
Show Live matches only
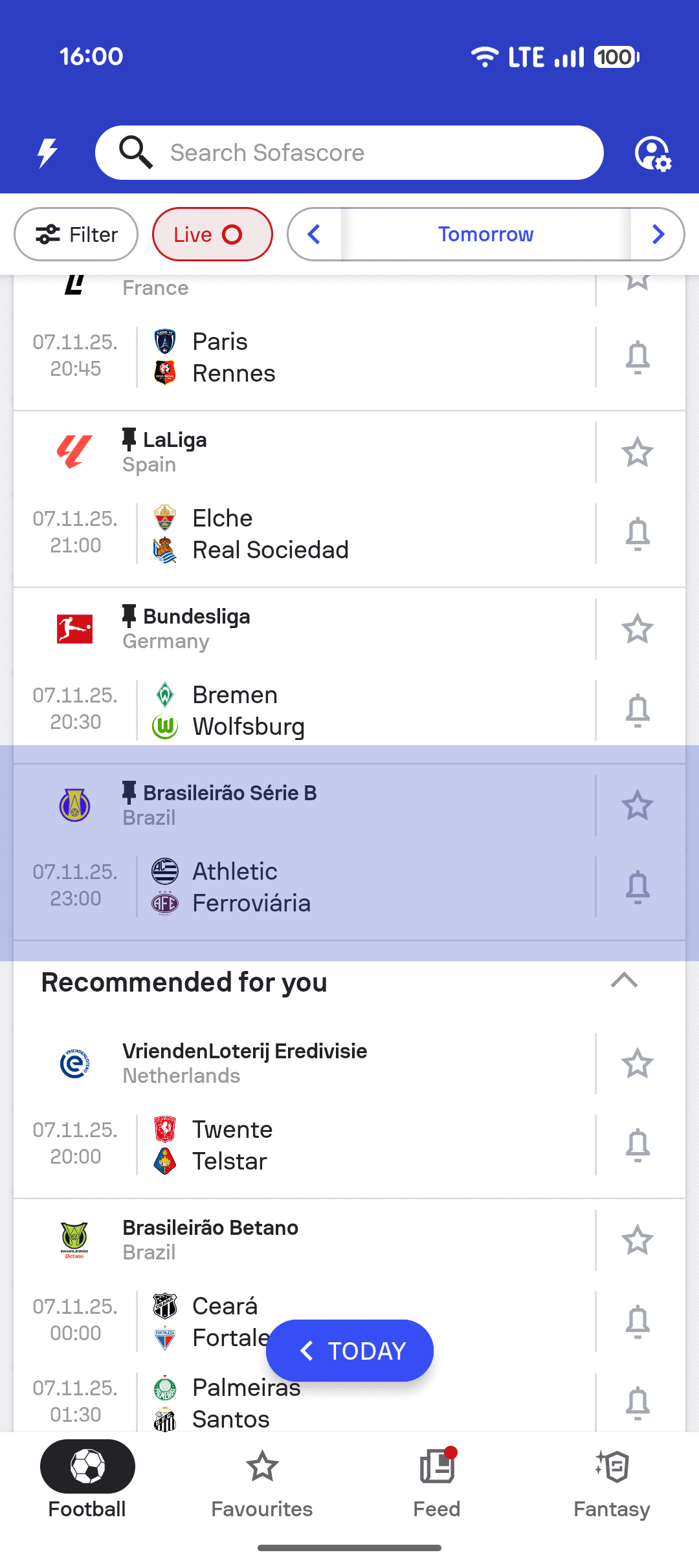(212, 234)
